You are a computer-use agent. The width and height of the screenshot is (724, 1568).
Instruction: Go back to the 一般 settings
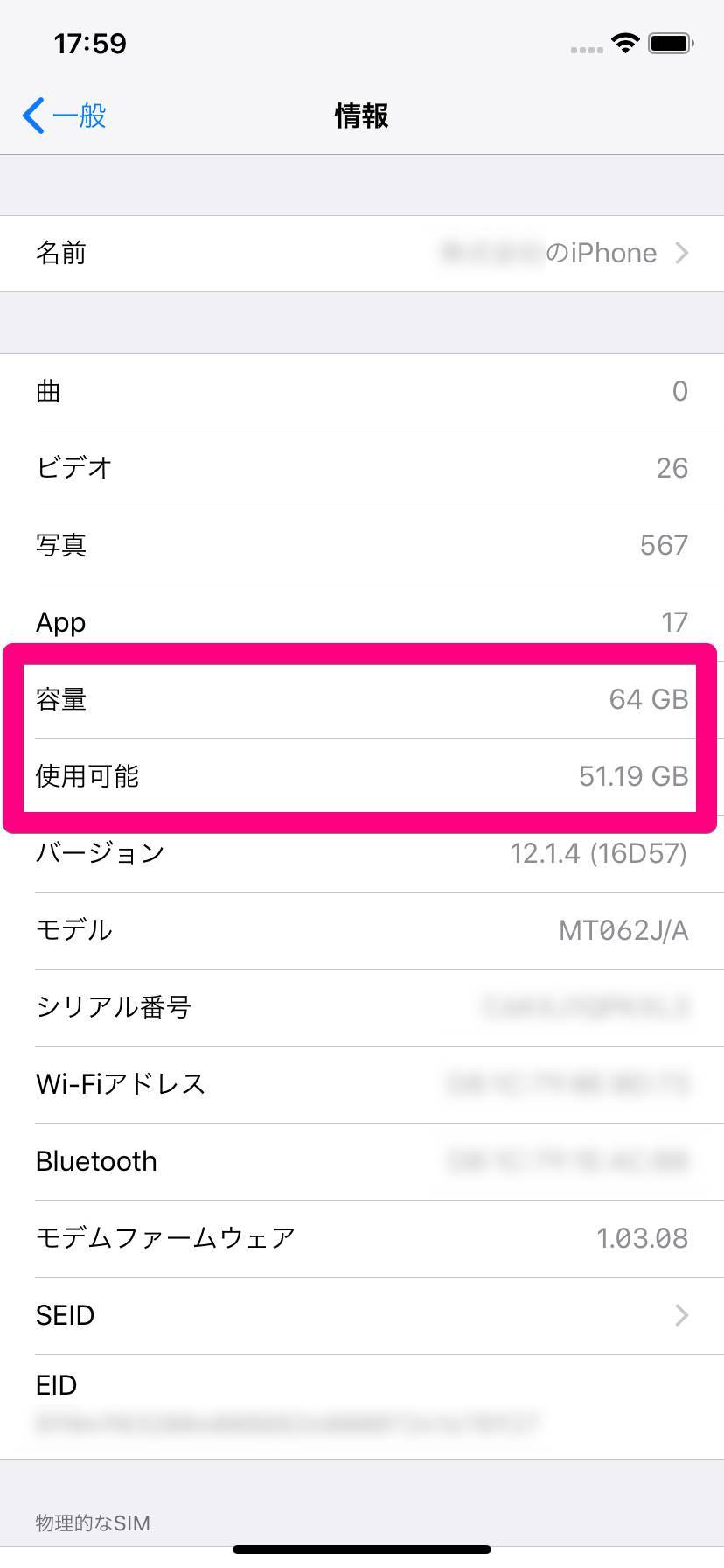(x=64, y=115)
